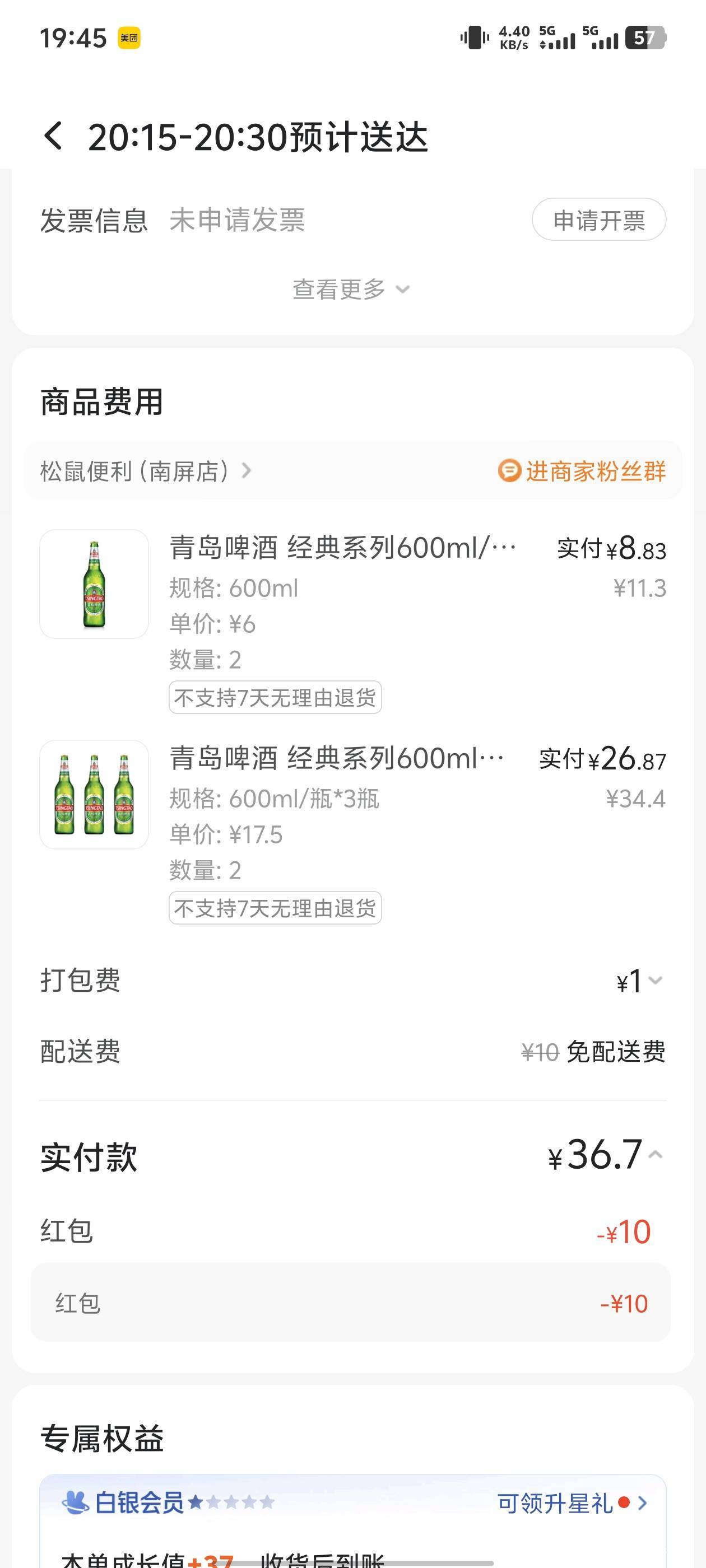The image size is (706, 1568).
Task: Go back from the order details
Action: pos(54,135)
